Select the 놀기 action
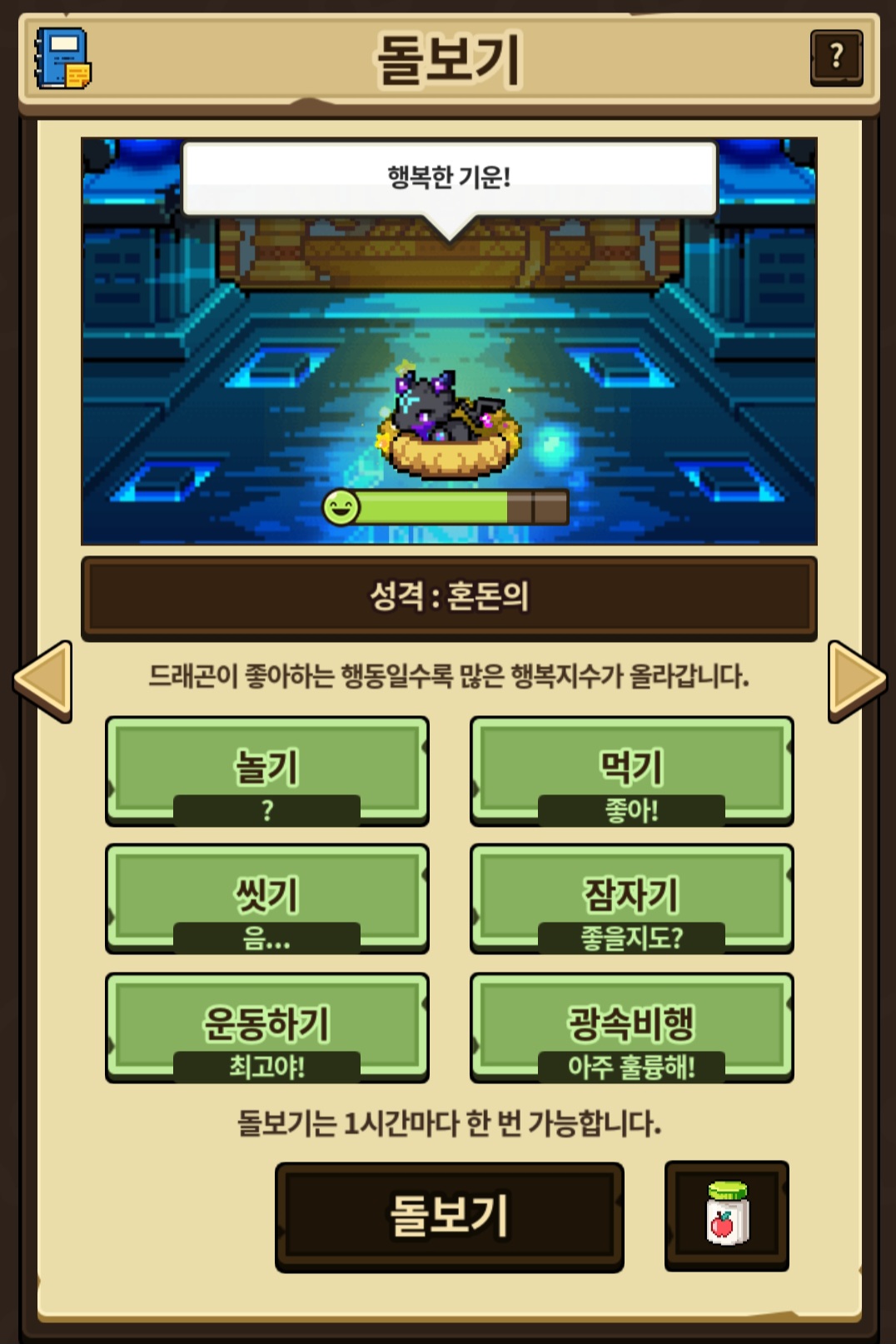The height and width of the screenshot is (1344, 896). tap(266, 770)
